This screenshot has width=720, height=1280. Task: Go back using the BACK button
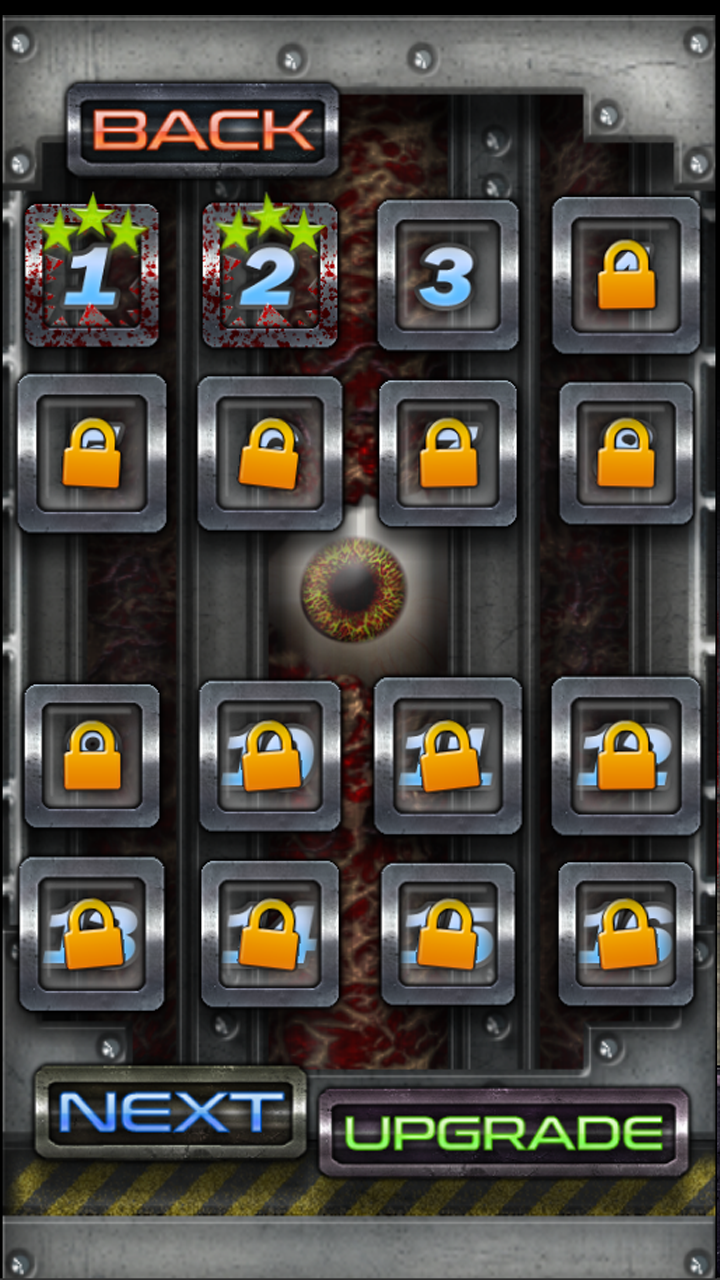point(203,130)
